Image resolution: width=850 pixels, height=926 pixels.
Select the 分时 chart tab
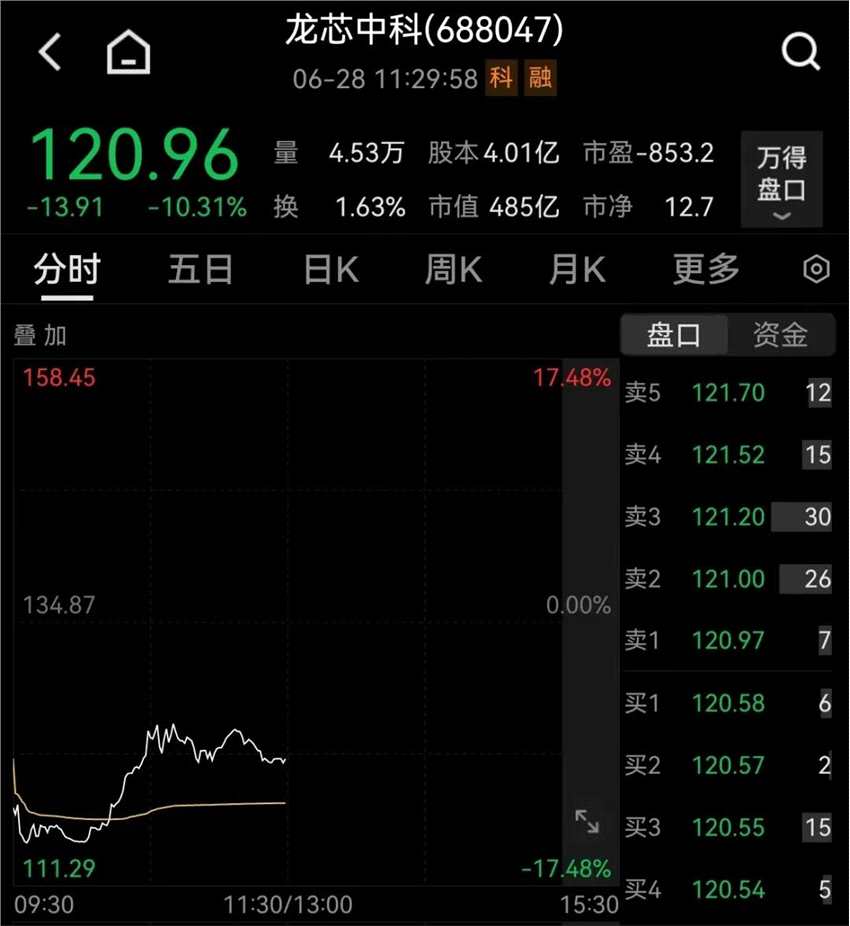coord(67,269)
